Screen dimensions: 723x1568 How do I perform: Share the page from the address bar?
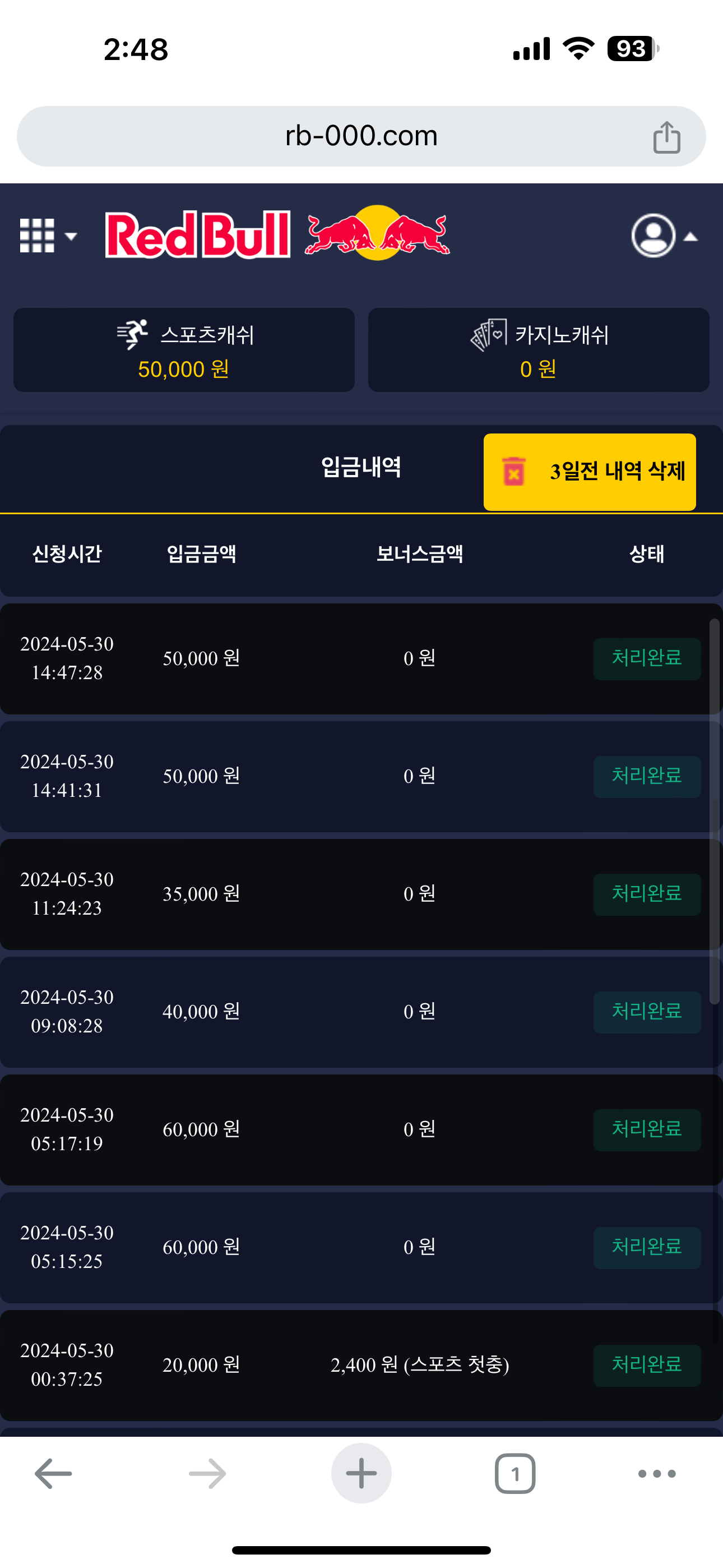(x=666, y=137)
